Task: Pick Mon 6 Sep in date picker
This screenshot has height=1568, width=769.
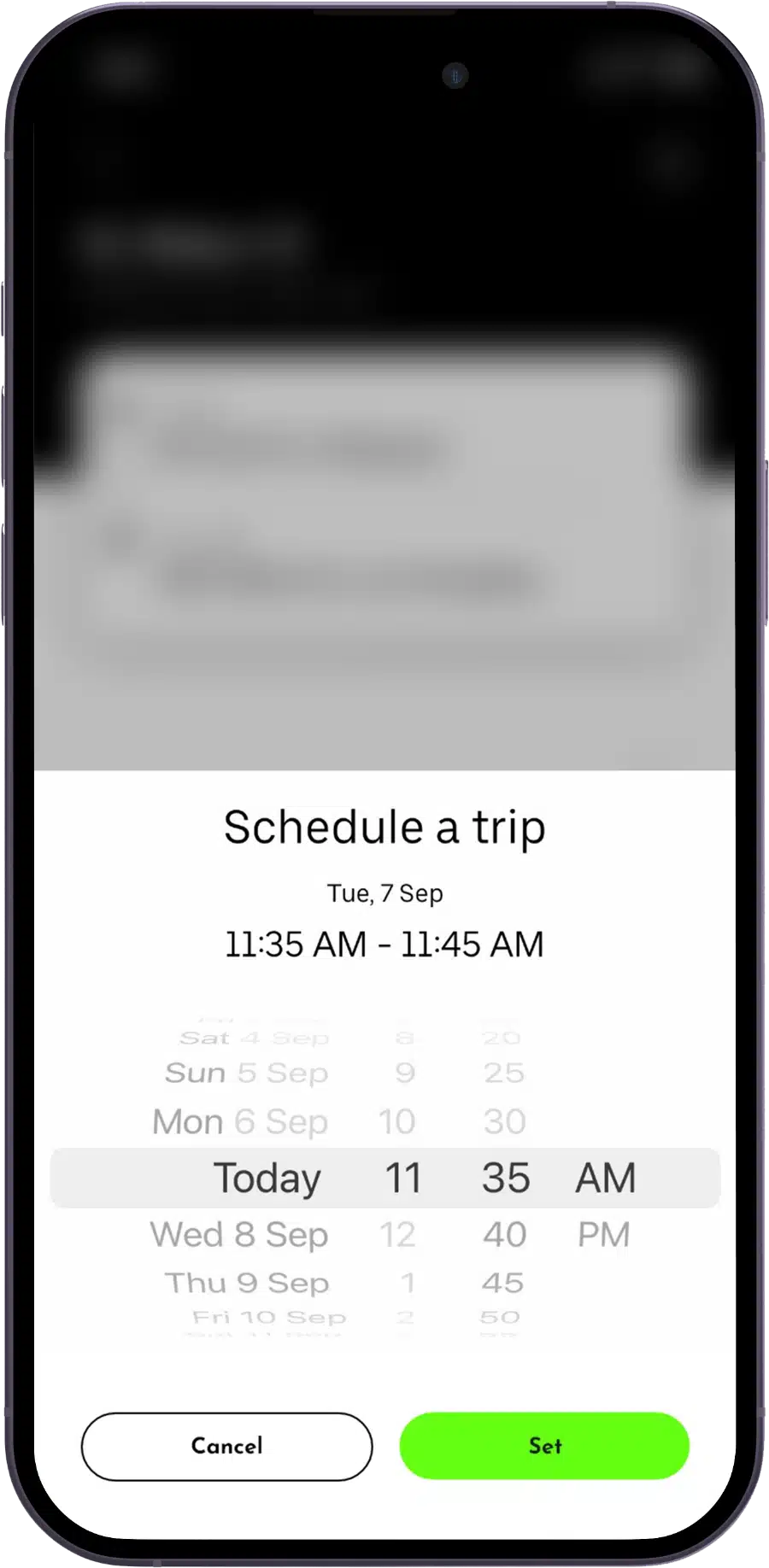Action: [240, 1121]
